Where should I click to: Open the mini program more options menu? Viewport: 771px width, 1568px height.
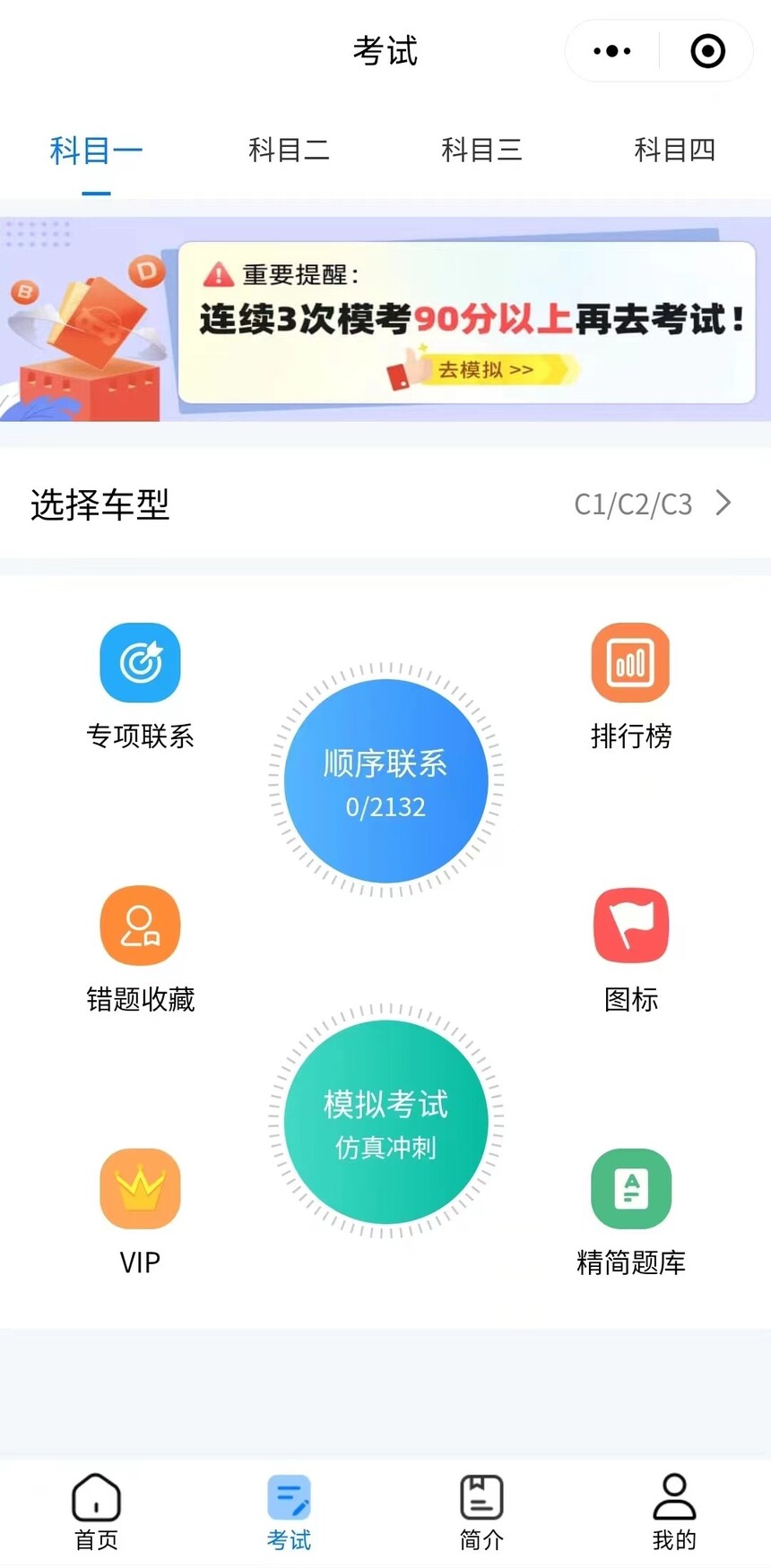(612, 51)
